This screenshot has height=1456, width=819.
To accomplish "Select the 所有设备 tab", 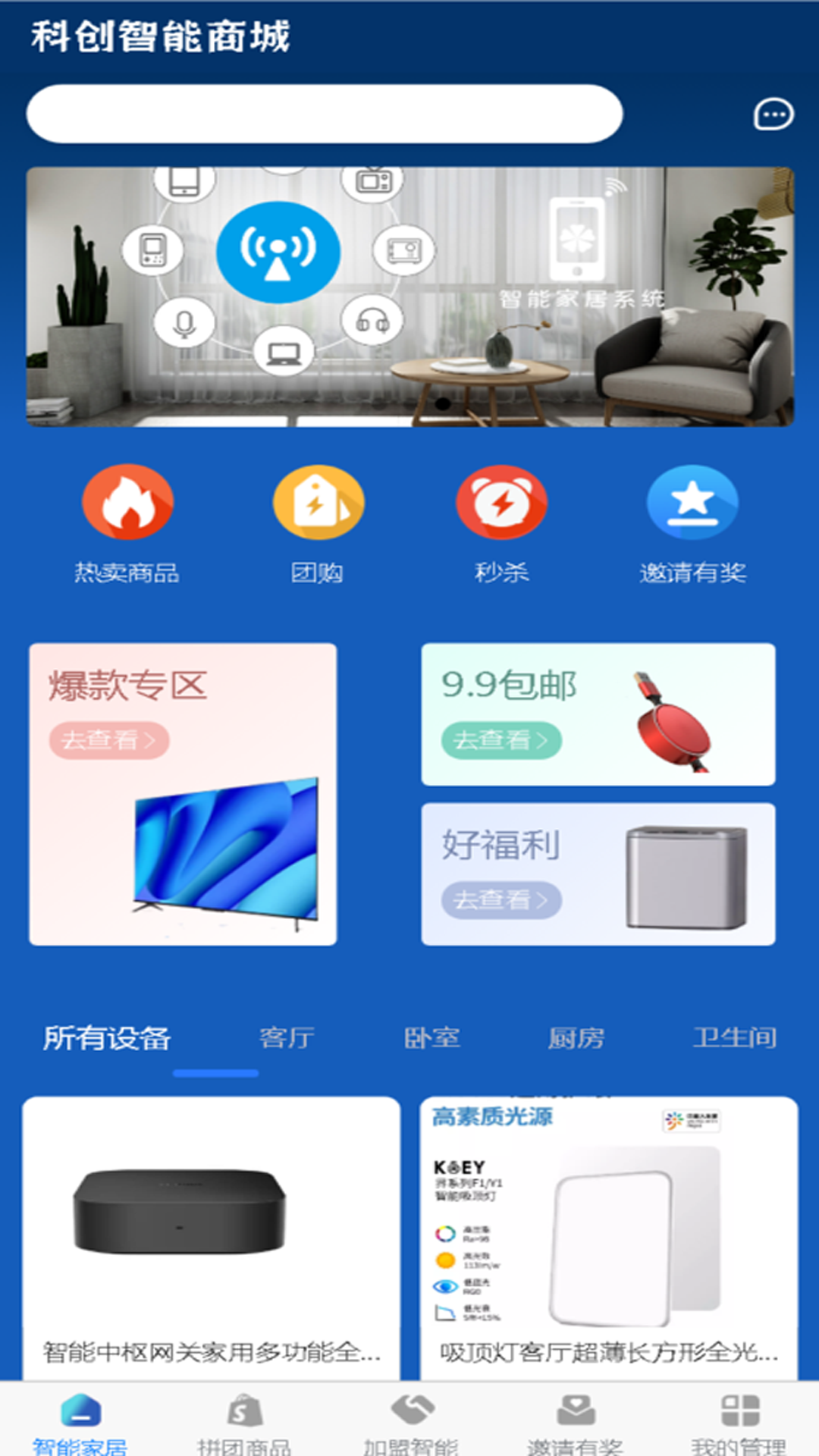I will tap(107, 1038).
